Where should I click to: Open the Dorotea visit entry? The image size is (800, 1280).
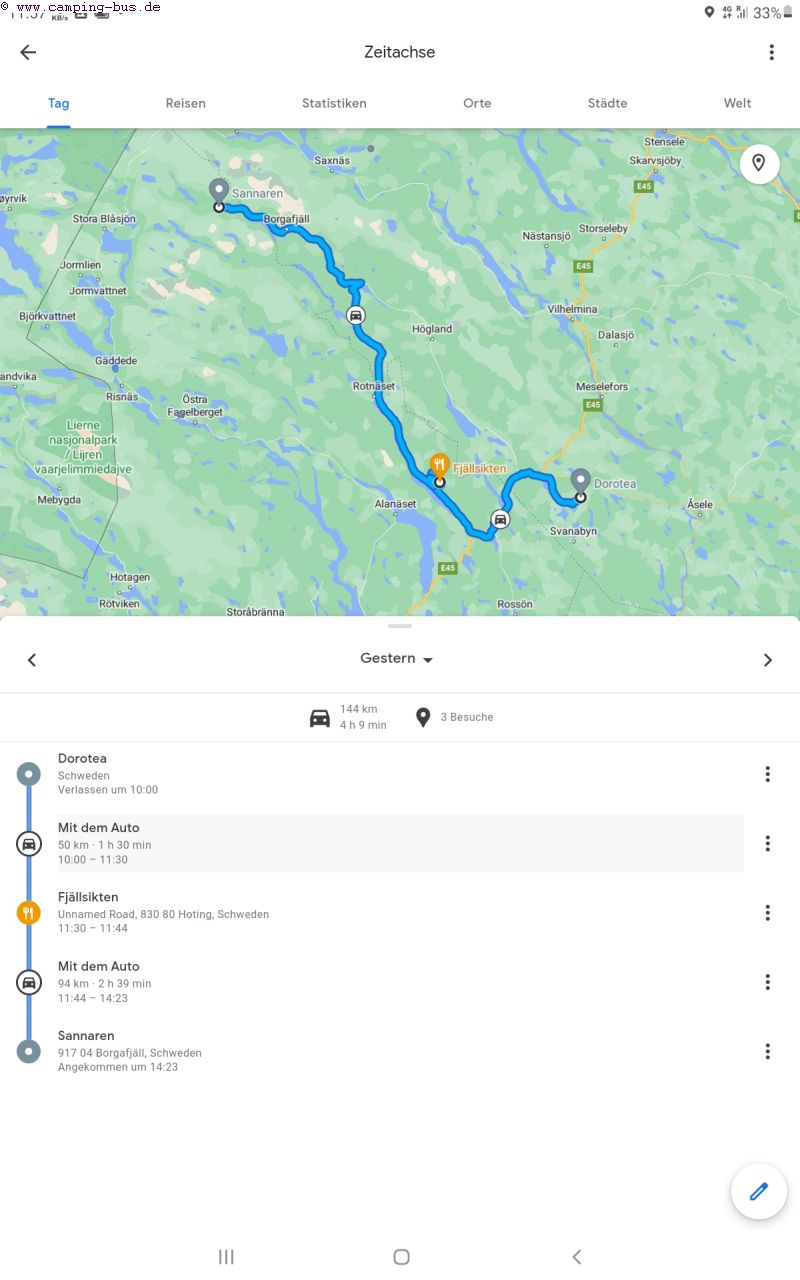click(400, 774)
